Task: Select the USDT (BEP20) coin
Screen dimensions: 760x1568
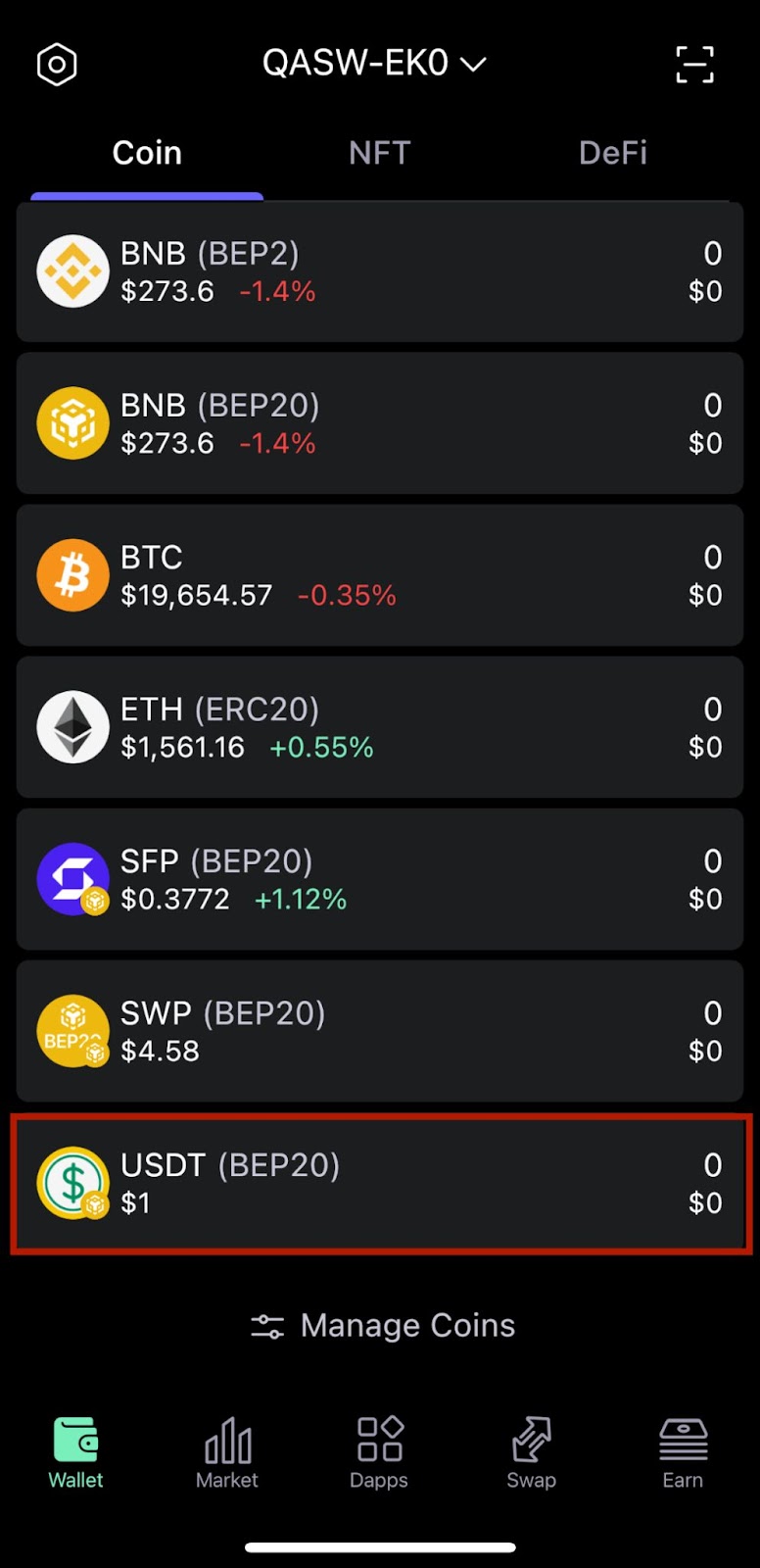Action: (x=380, y=1183)
